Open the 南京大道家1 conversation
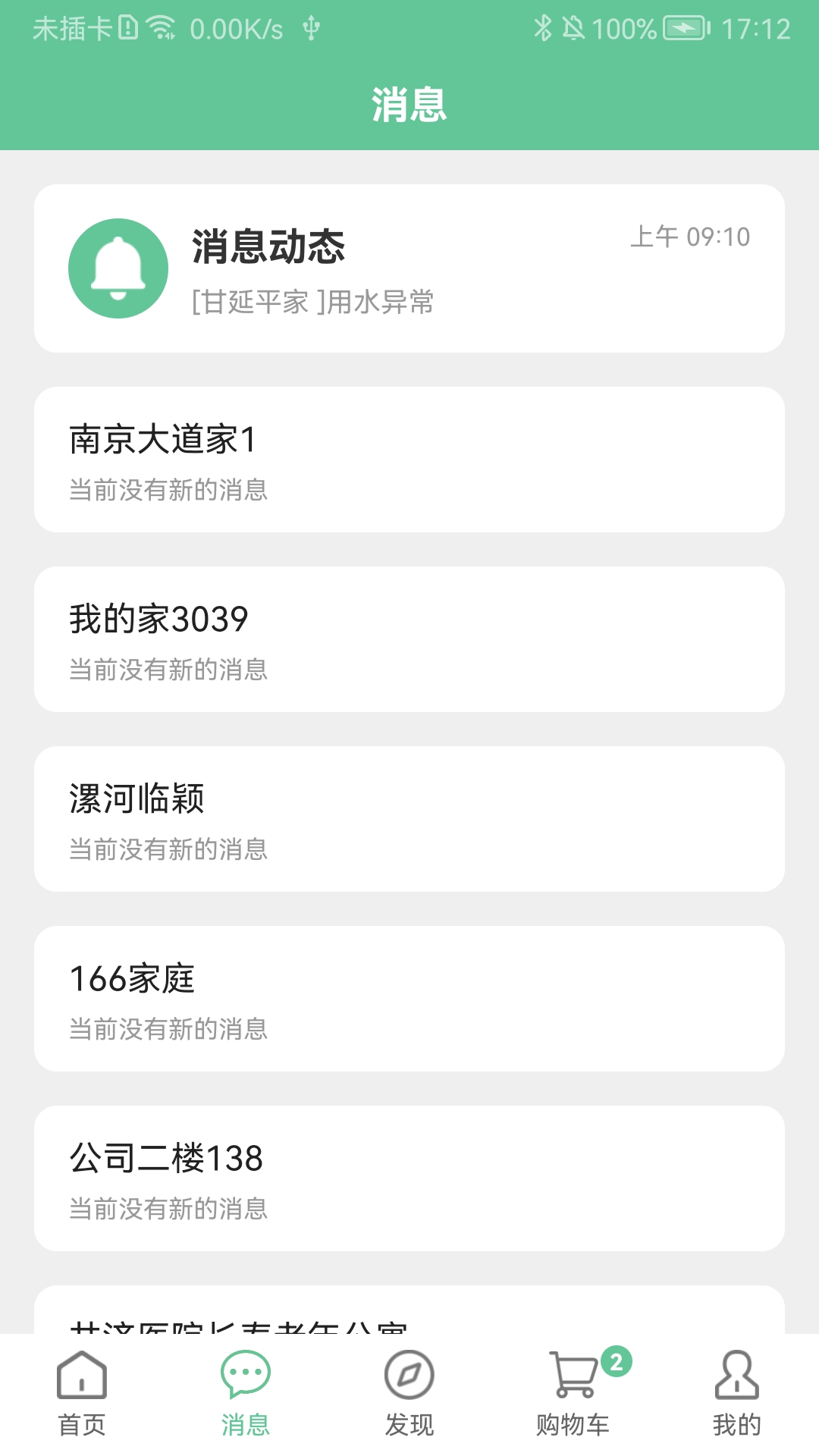The image size is (819, 1456). click(409, 459)
